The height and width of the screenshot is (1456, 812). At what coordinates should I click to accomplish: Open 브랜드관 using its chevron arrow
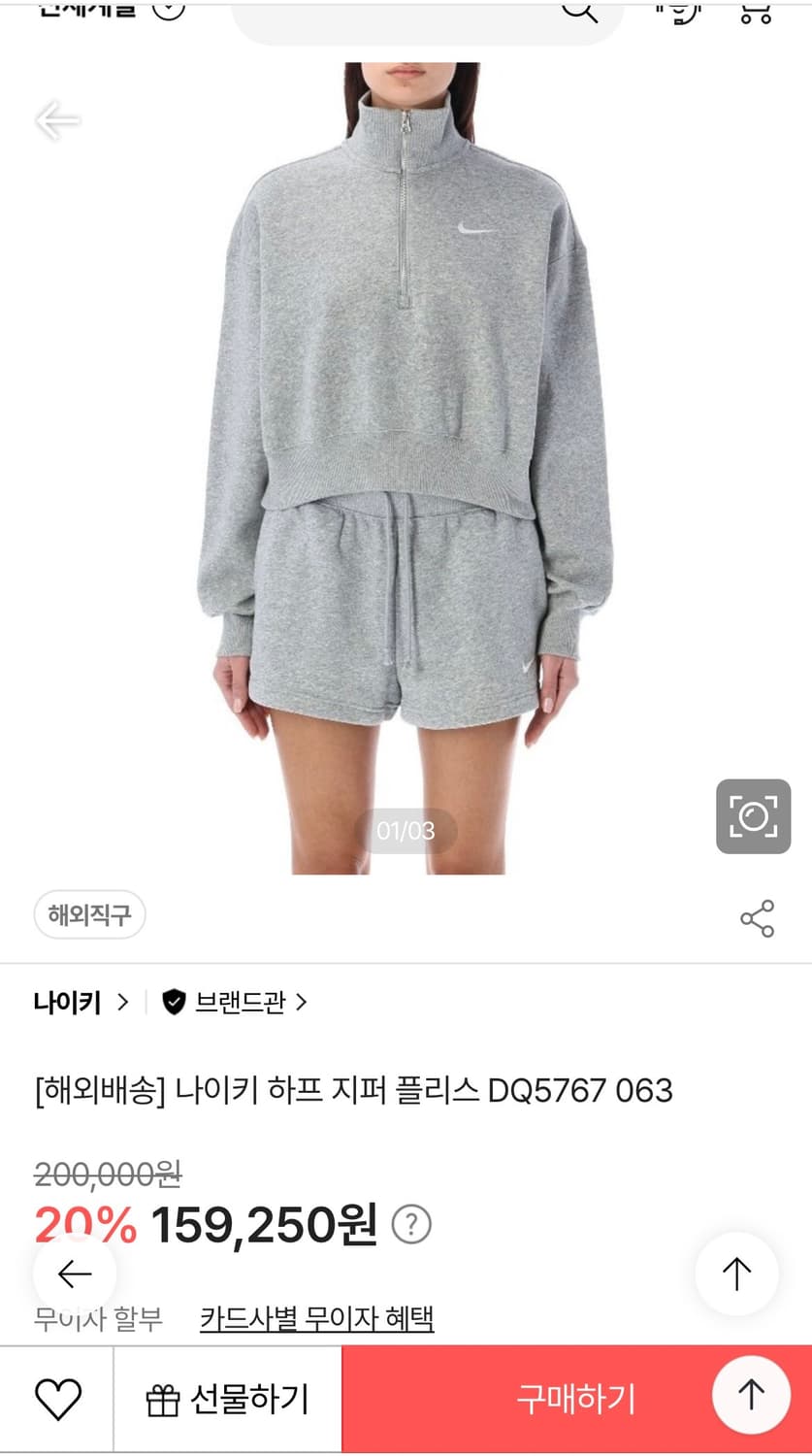pyautogui.click(x=302, y=1003)
